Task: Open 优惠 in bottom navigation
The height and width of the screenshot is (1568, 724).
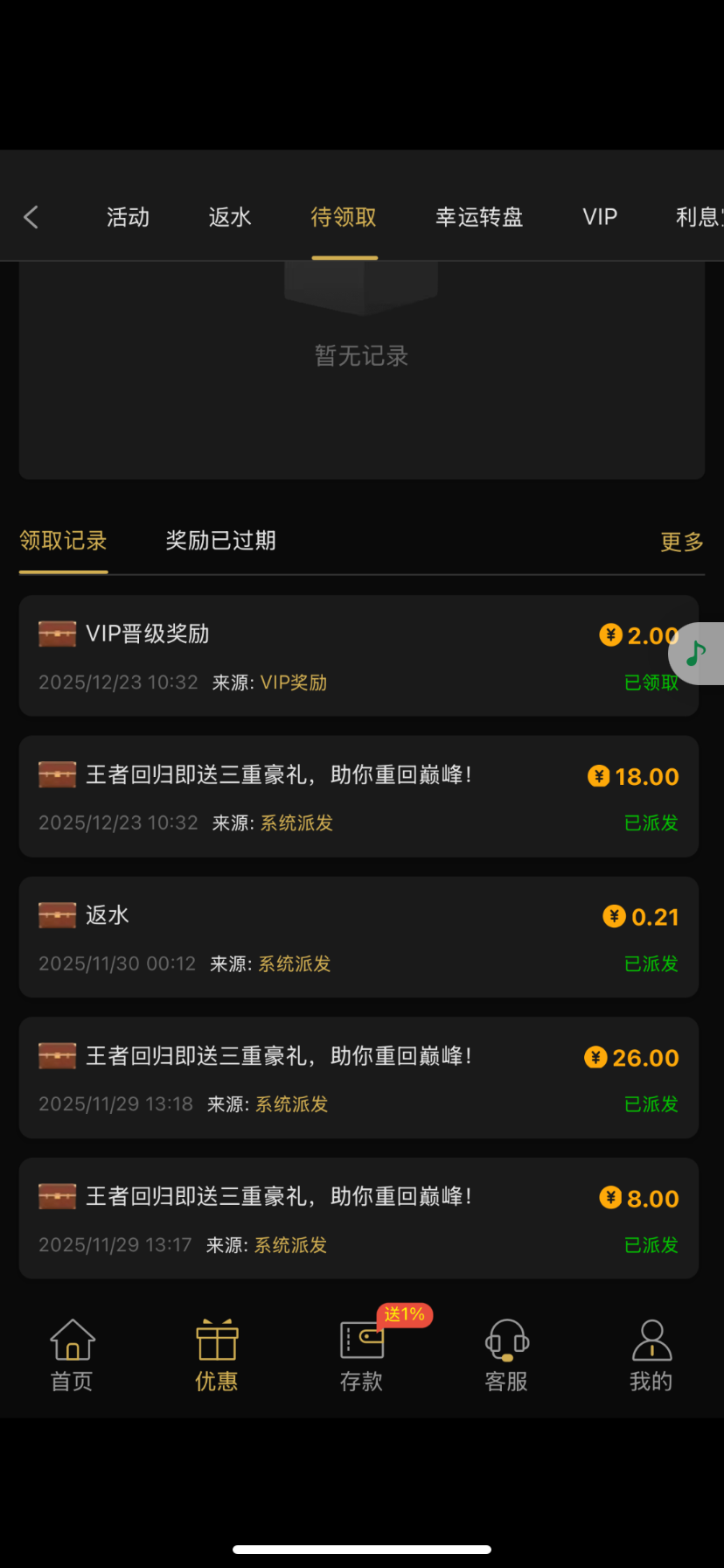Action: coord(217,1355)
